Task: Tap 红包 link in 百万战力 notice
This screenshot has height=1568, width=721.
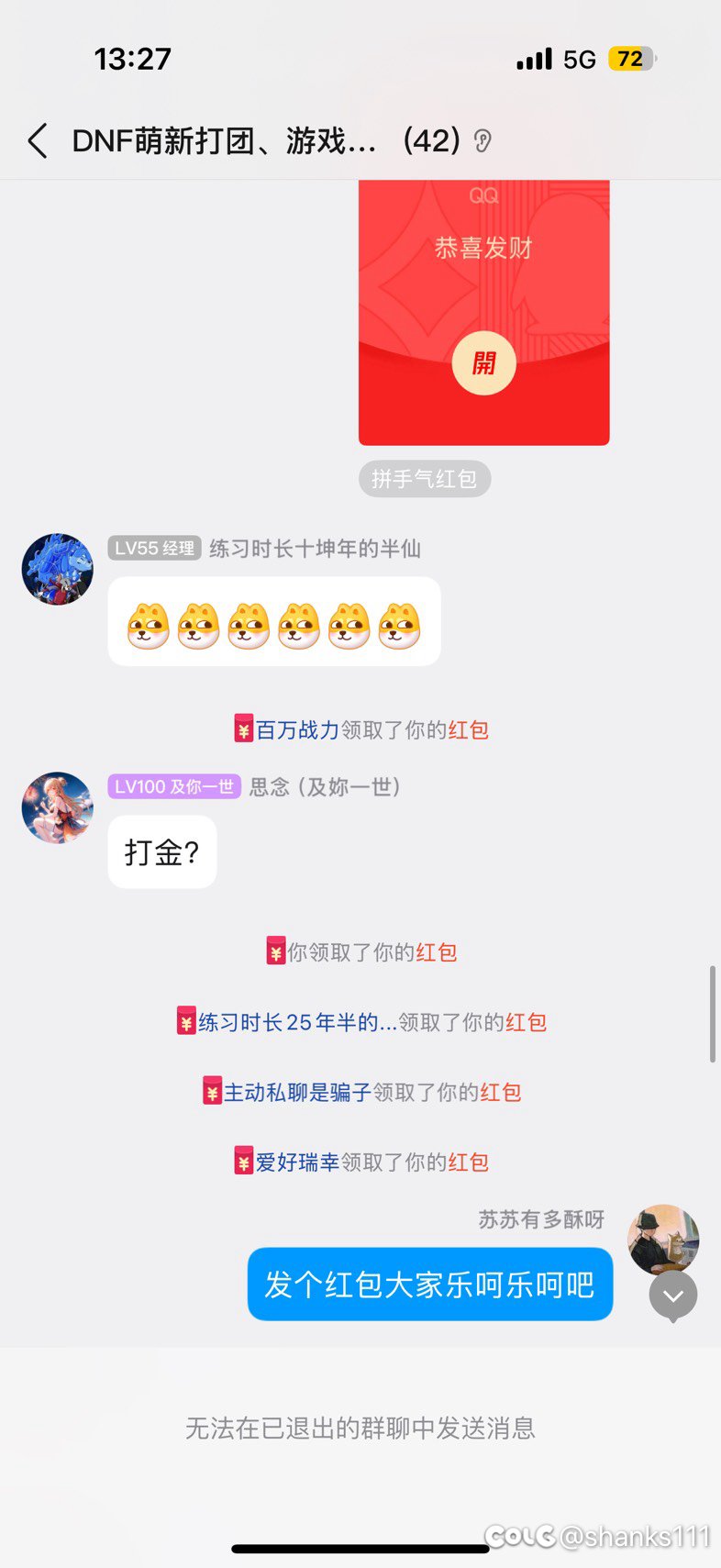Action: [468, 730]
